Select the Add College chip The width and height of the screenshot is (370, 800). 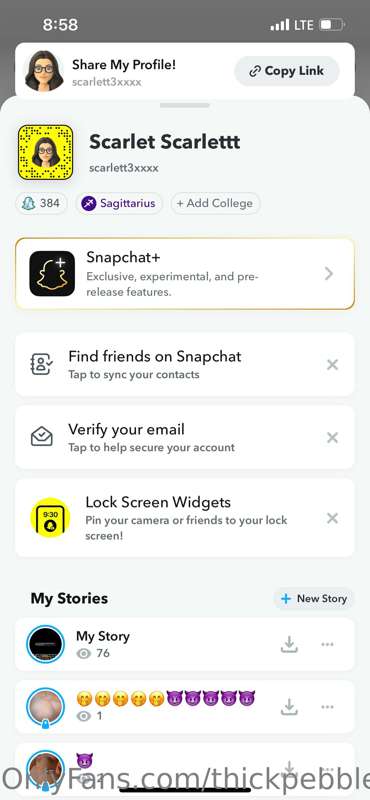[215, 203]
